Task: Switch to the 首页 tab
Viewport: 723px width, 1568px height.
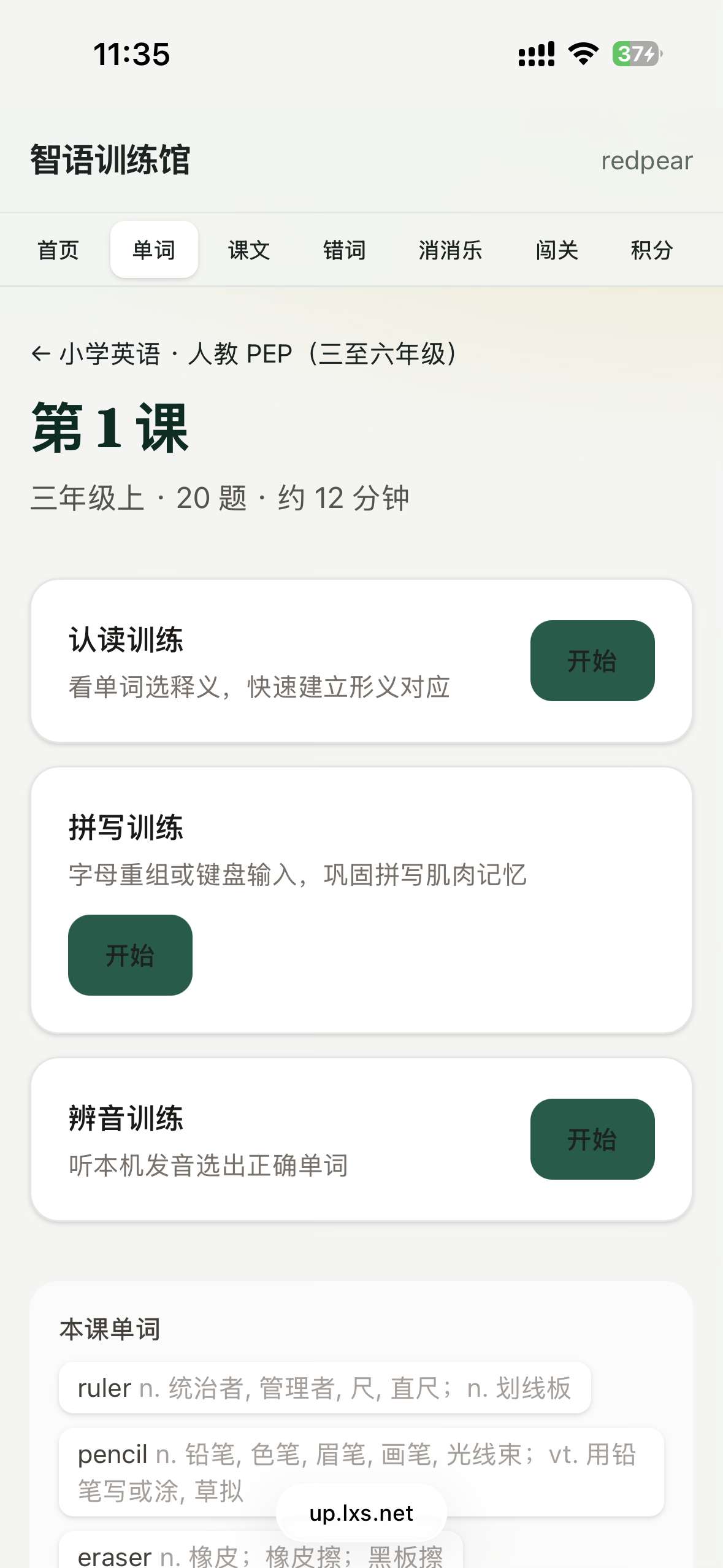Action: 58,250
